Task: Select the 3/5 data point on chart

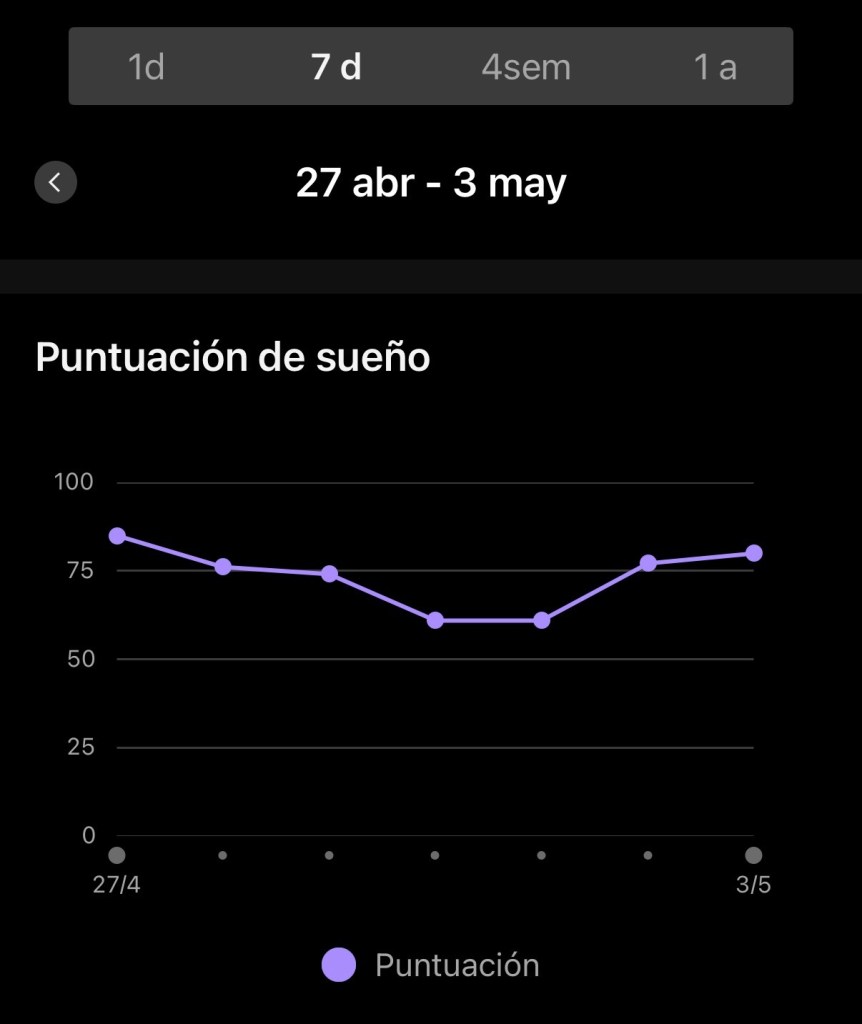Action: click(754, 553)
